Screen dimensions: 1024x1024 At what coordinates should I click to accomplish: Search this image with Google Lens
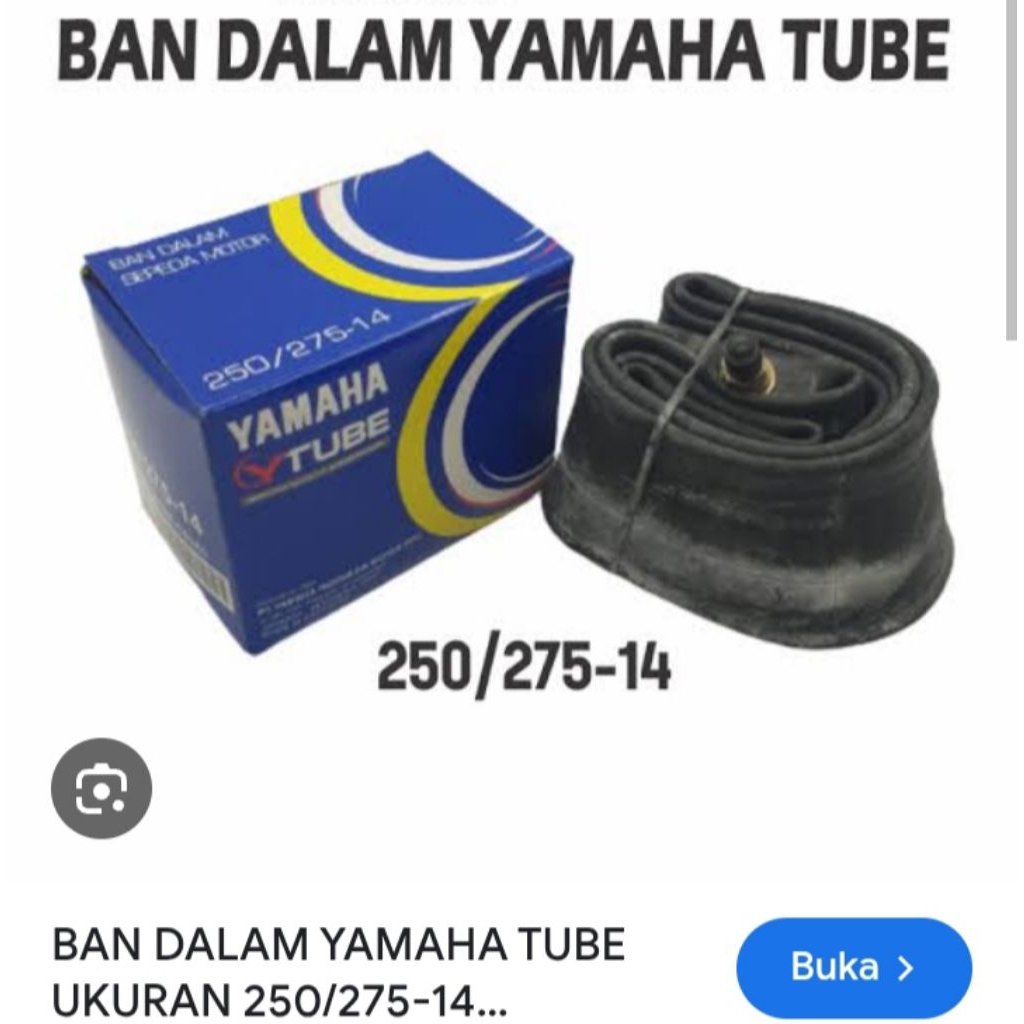click(x=101, y=788)
